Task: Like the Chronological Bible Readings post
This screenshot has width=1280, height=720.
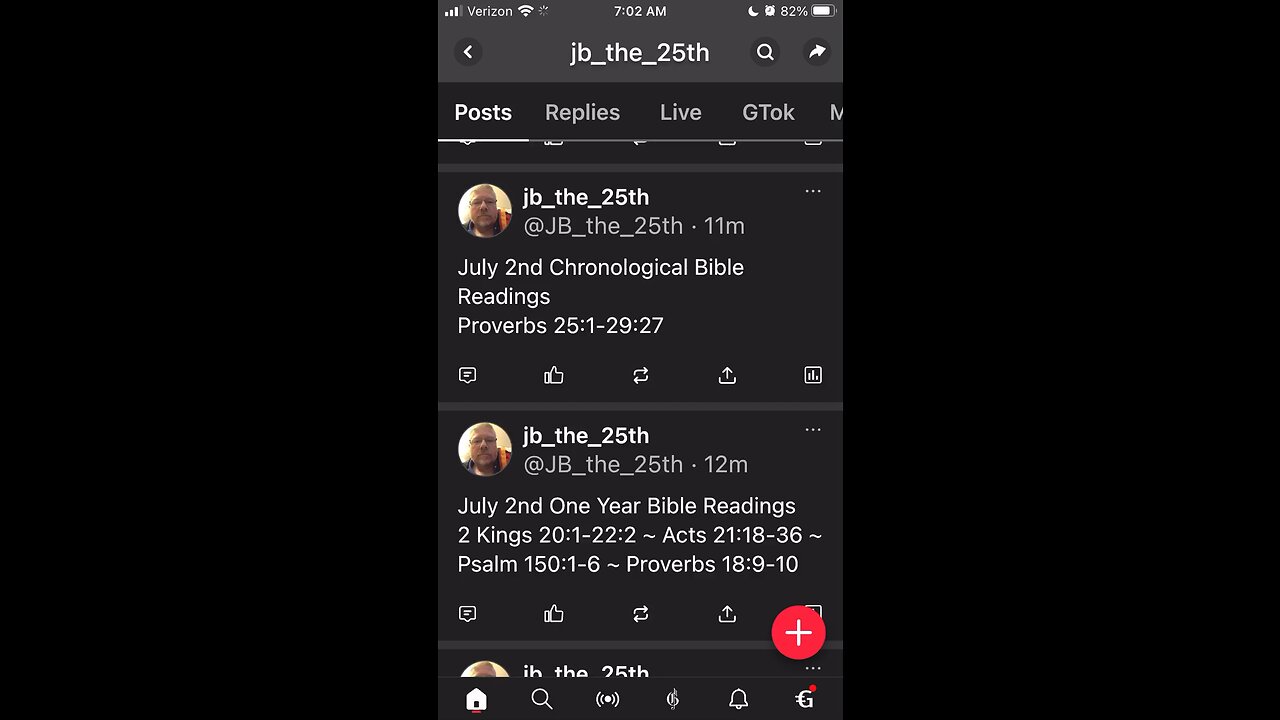Action: pos(554,375)
